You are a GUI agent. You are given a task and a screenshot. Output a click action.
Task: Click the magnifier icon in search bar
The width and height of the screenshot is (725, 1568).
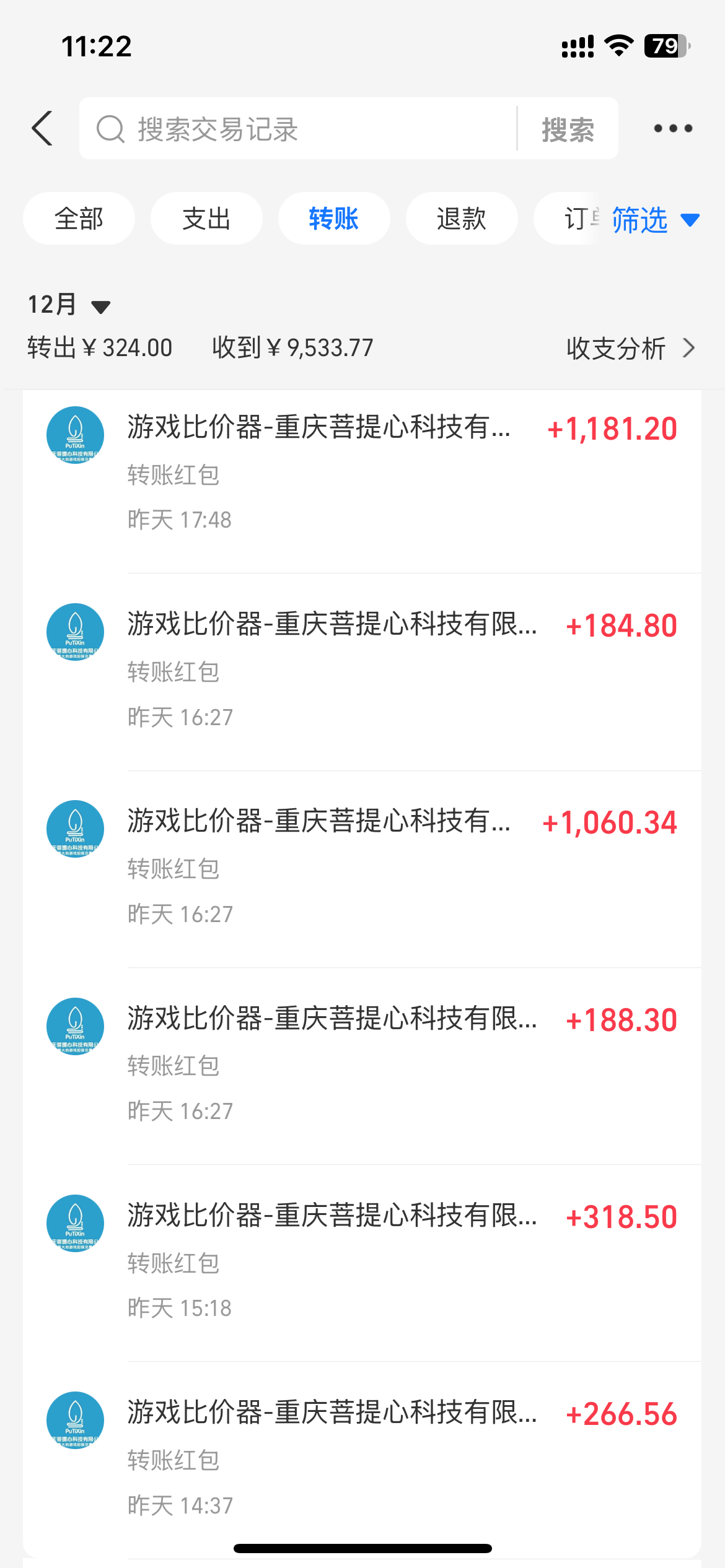pyautogui.click(x=111, y=129)
